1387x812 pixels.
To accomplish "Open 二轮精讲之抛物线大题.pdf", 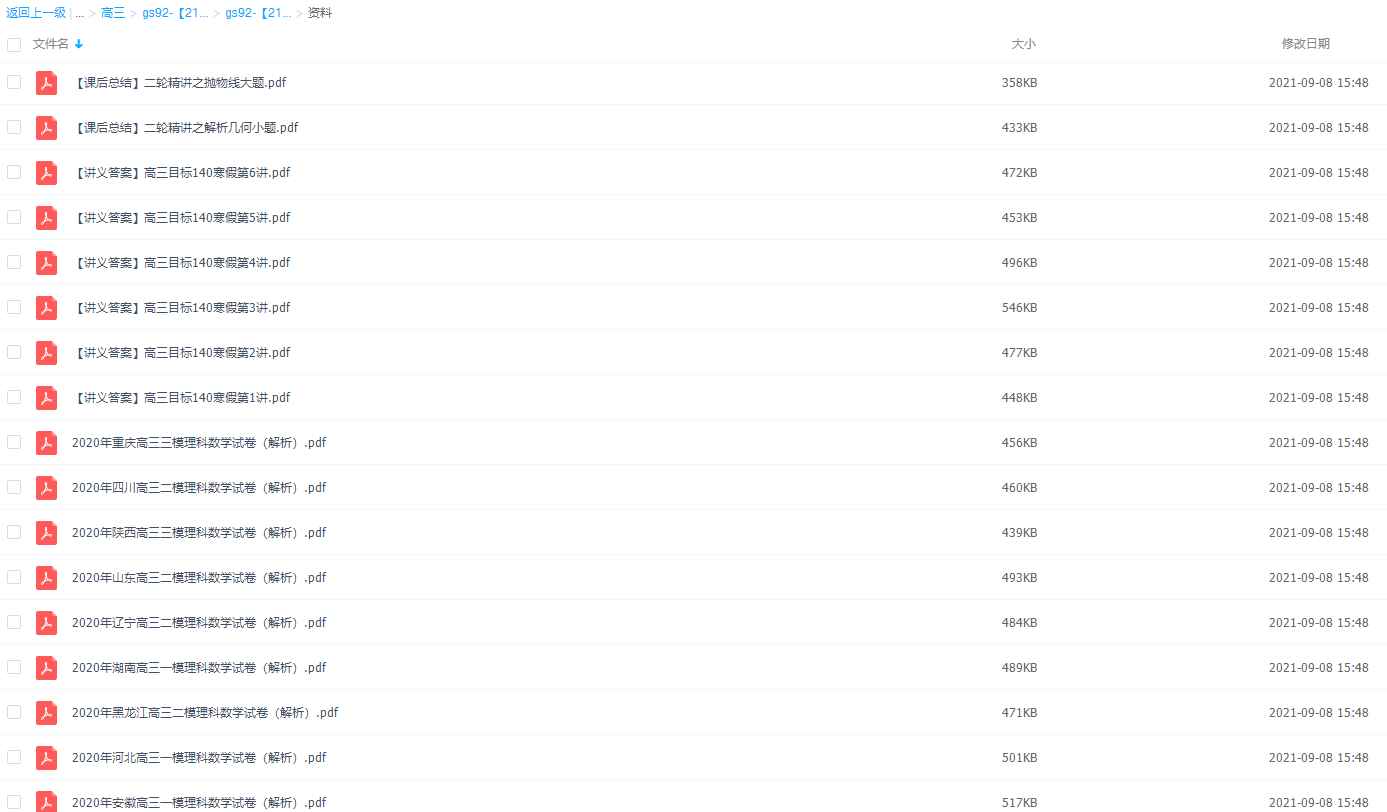I will coord(180,83).
